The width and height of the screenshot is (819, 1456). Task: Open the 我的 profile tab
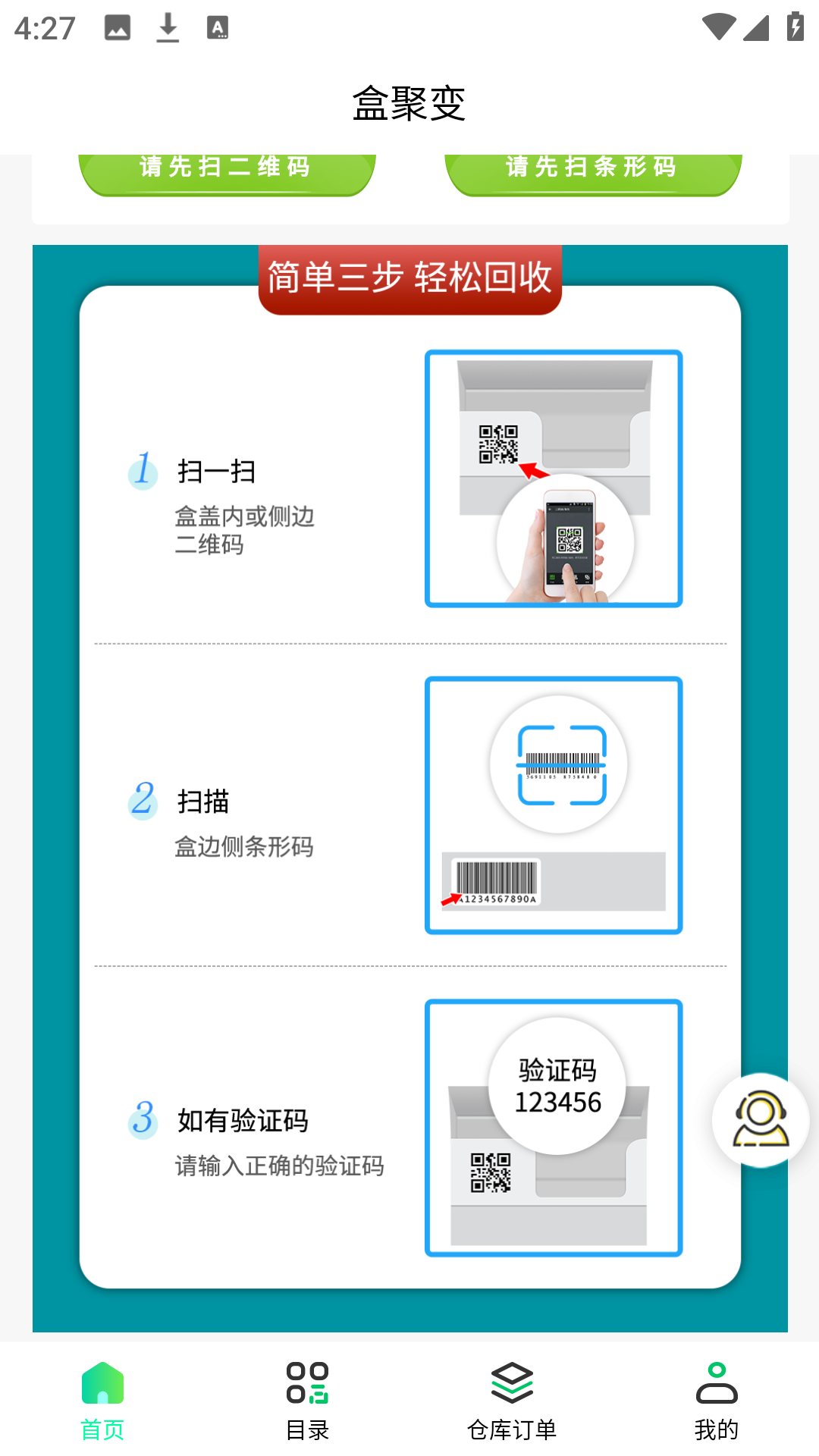716,1401
